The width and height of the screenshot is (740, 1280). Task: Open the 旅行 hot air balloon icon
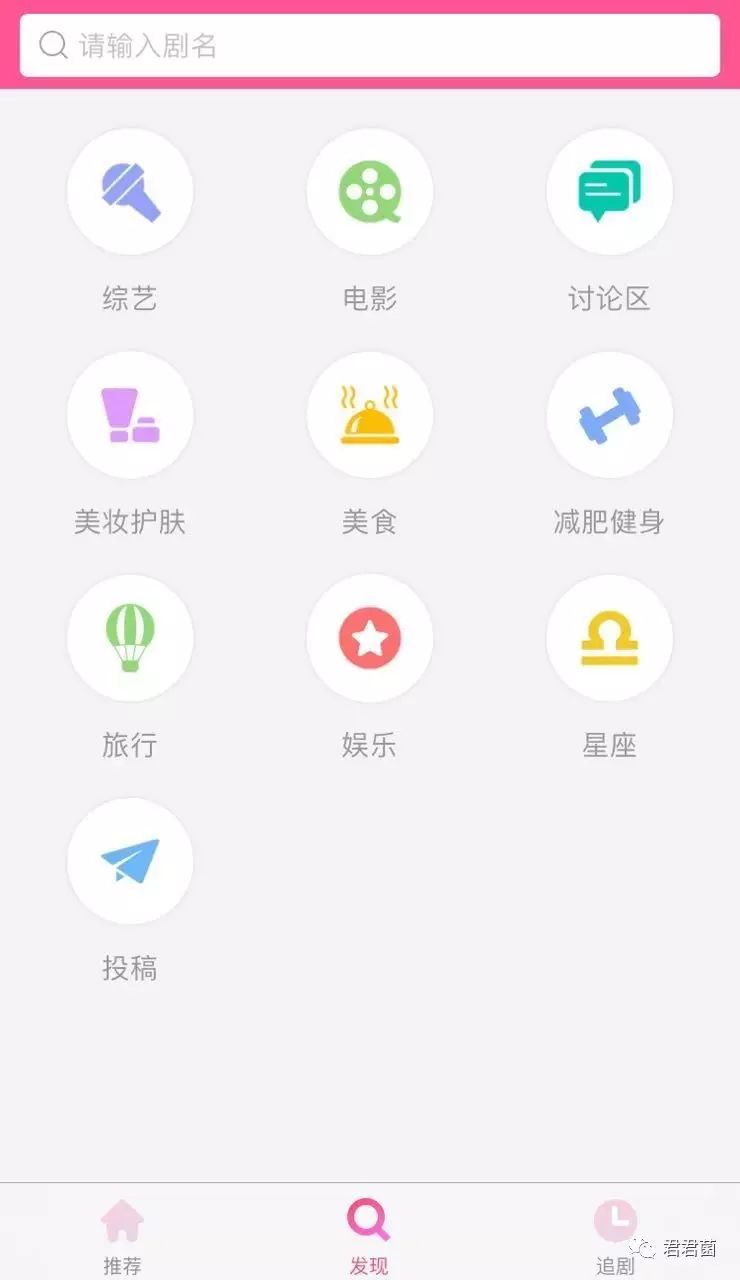point(130,639)
